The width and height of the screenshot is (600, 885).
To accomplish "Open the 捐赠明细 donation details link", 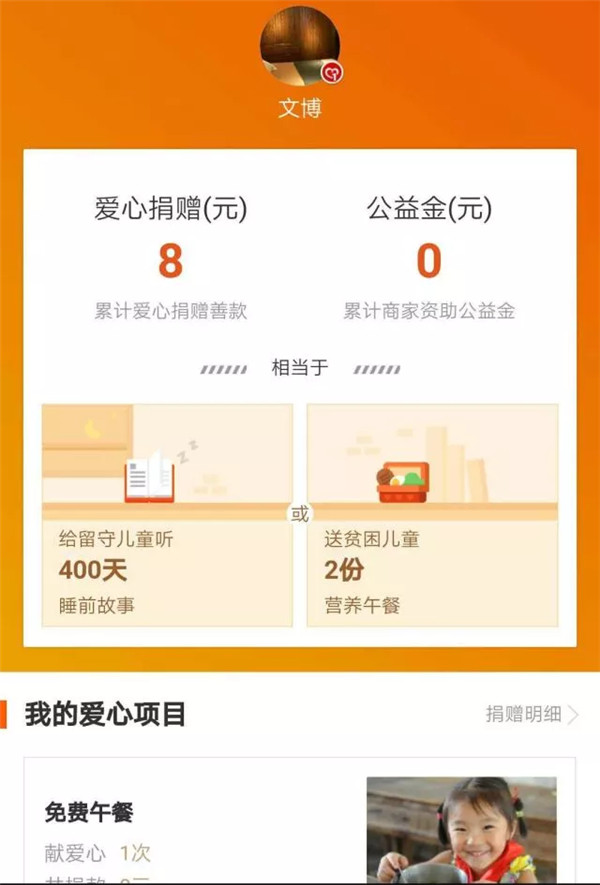I will click(x=531, y=714).
